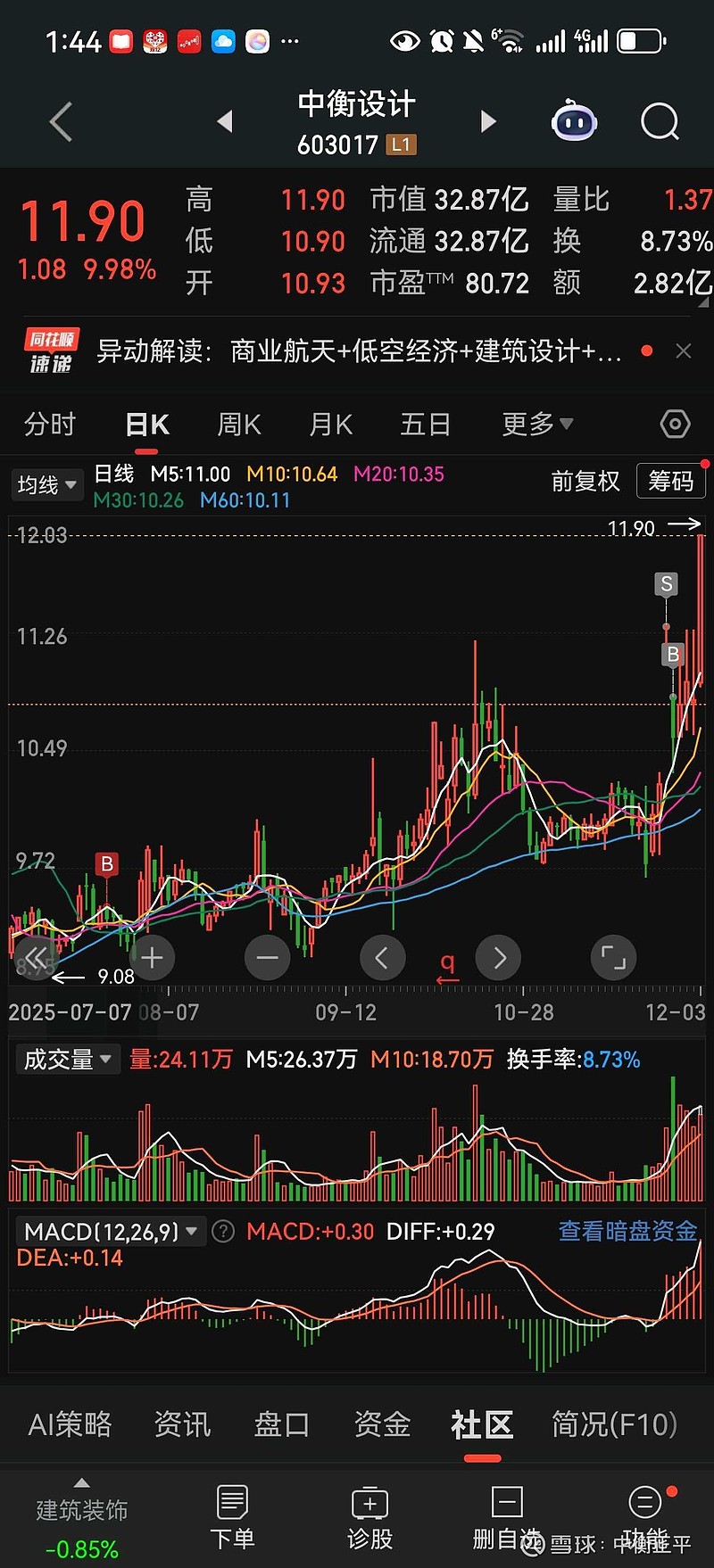Open the AI robot assistant
Image resolution: width=714 pixels, height=1568 pixels.
tap(574, 121)
